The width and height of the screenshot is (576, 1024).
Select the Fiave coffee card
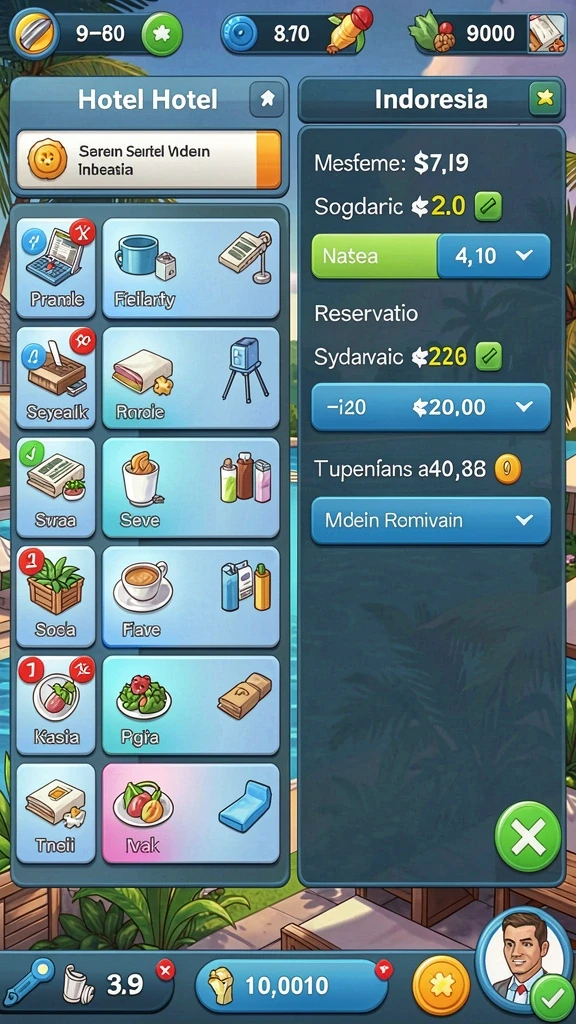click(191, 596)
